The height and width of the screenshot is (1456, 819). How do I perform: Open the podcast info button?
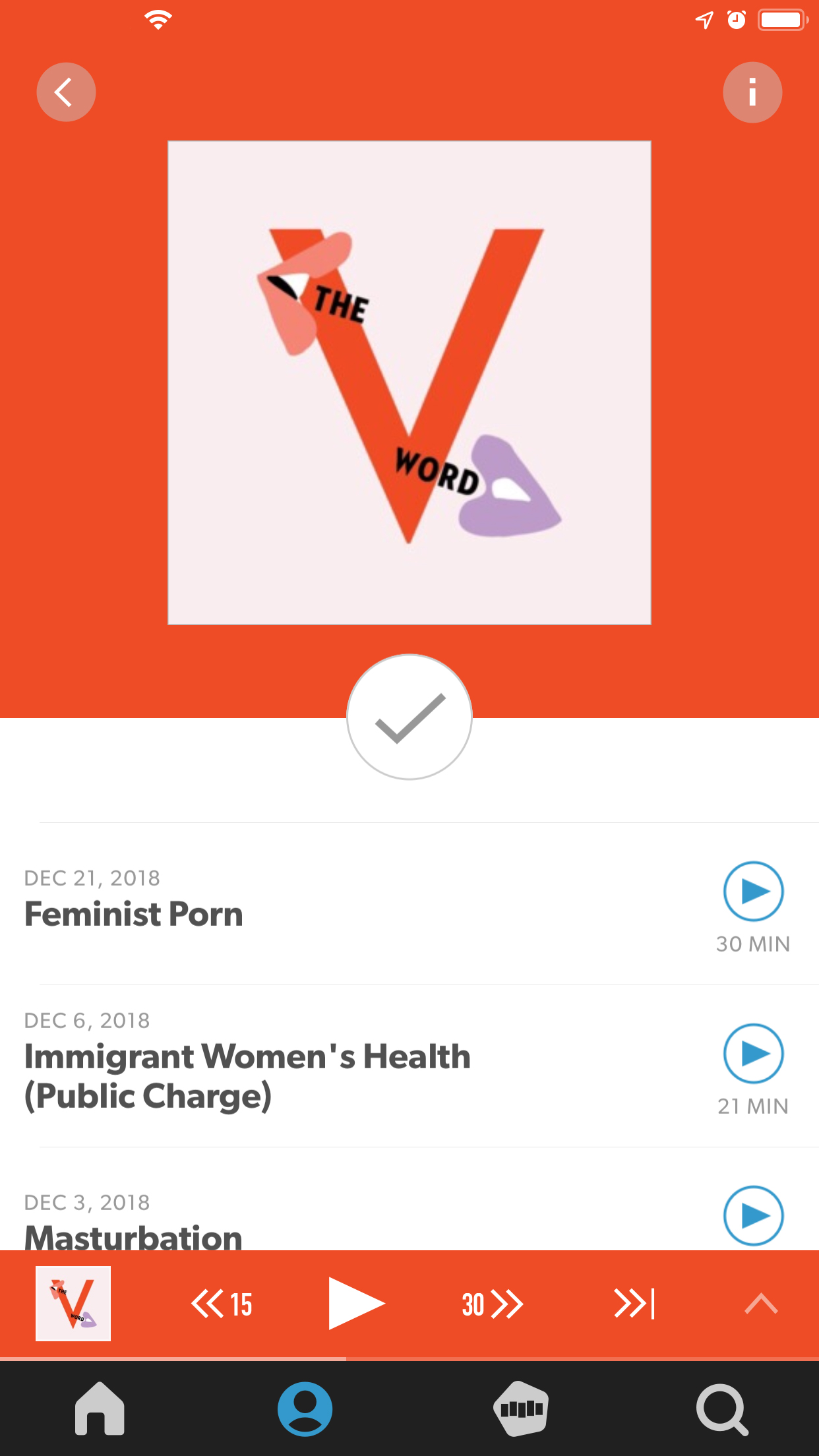[752, 92]
